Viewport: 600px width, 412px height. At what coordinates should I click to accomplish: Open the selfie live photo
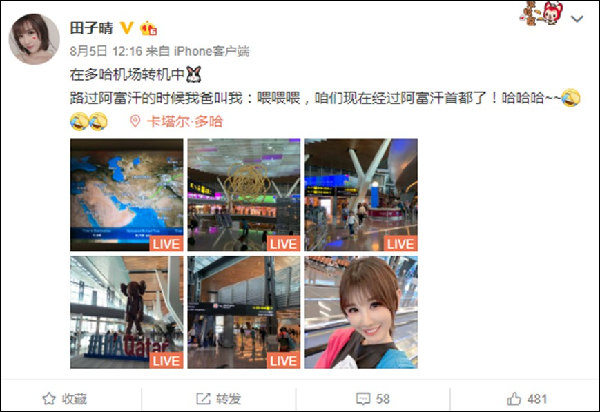click(x=360, y=311)
